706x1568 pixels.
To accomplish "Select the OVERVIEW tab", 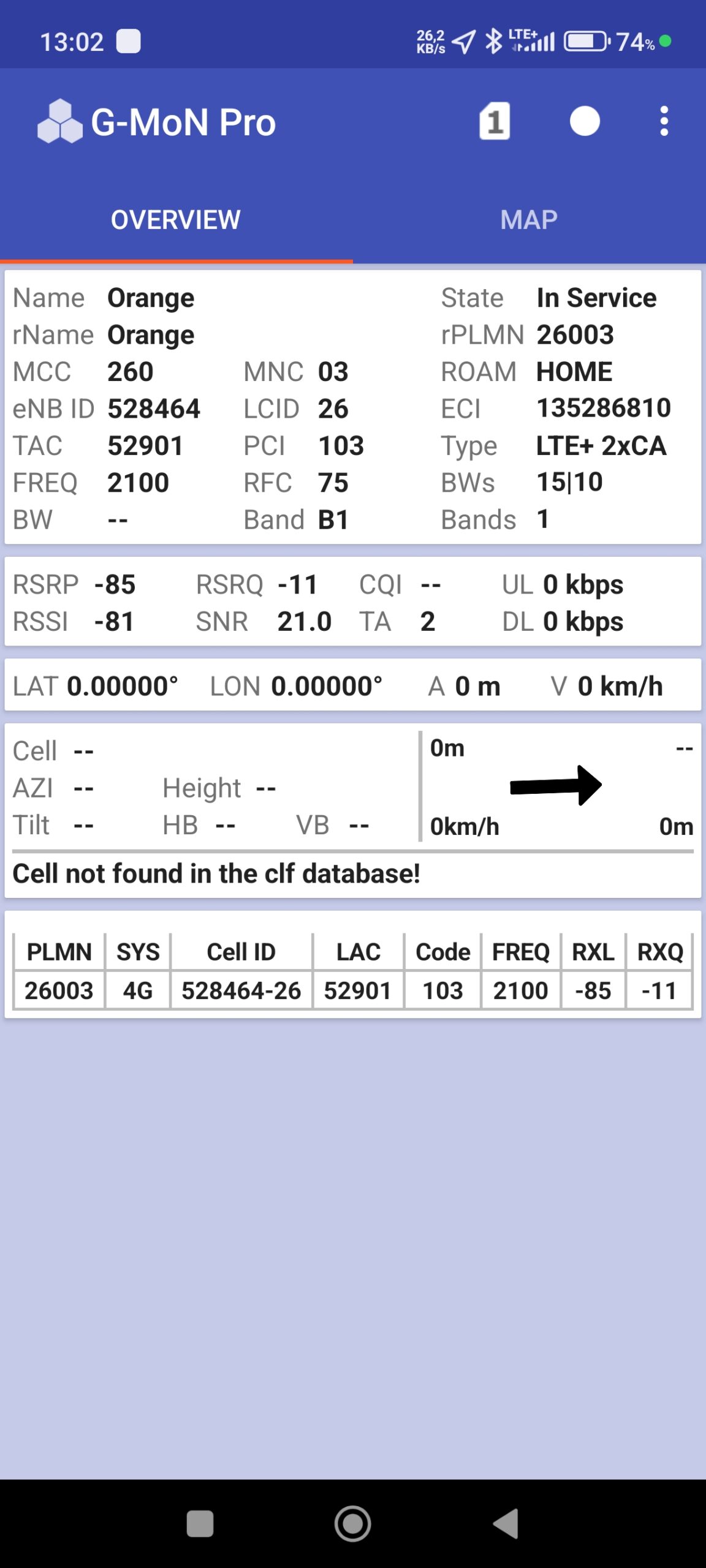I will click(x=176, y=221).
